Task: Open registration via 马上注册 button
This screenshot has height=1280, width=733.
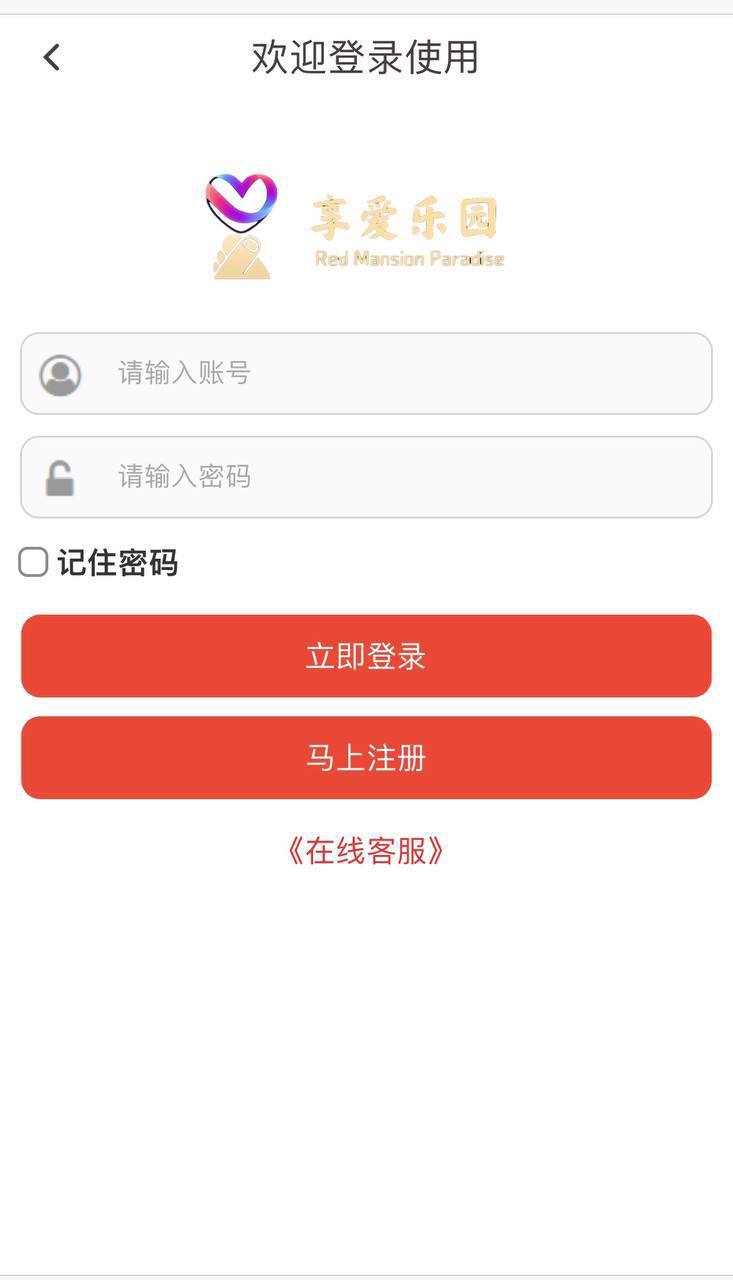Action: click(366, 758)
